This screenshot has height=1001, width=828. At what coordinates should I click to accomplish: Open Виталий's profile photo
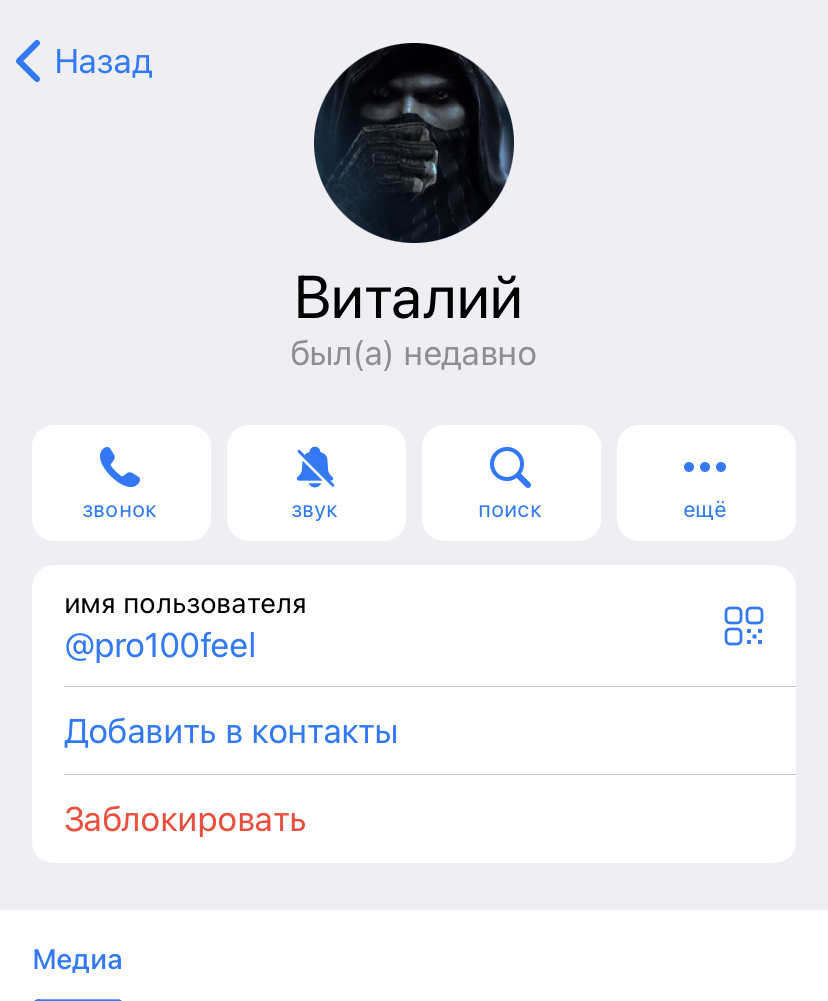coord(414,142)
